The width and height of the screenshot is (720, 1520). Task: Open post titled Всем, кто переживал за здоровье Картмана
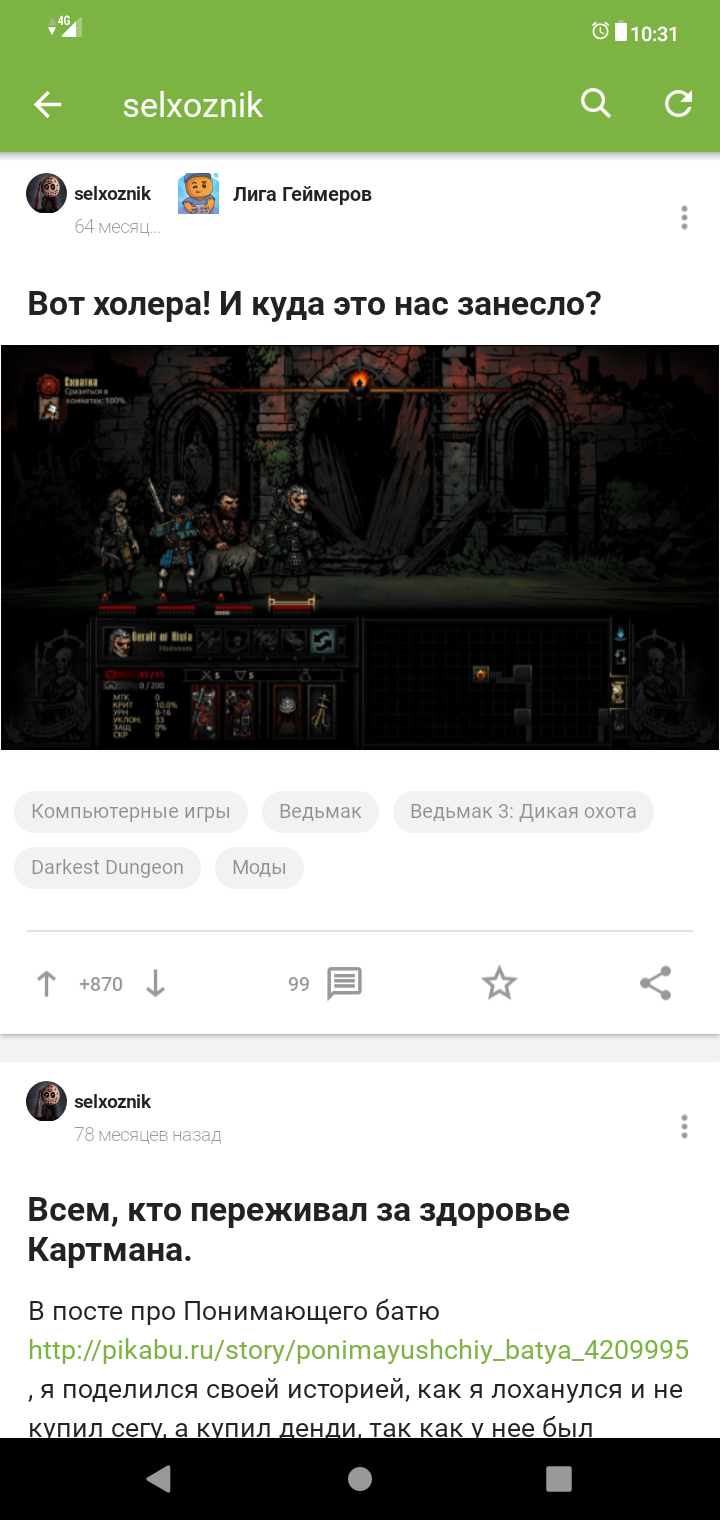click(298, 1229)
